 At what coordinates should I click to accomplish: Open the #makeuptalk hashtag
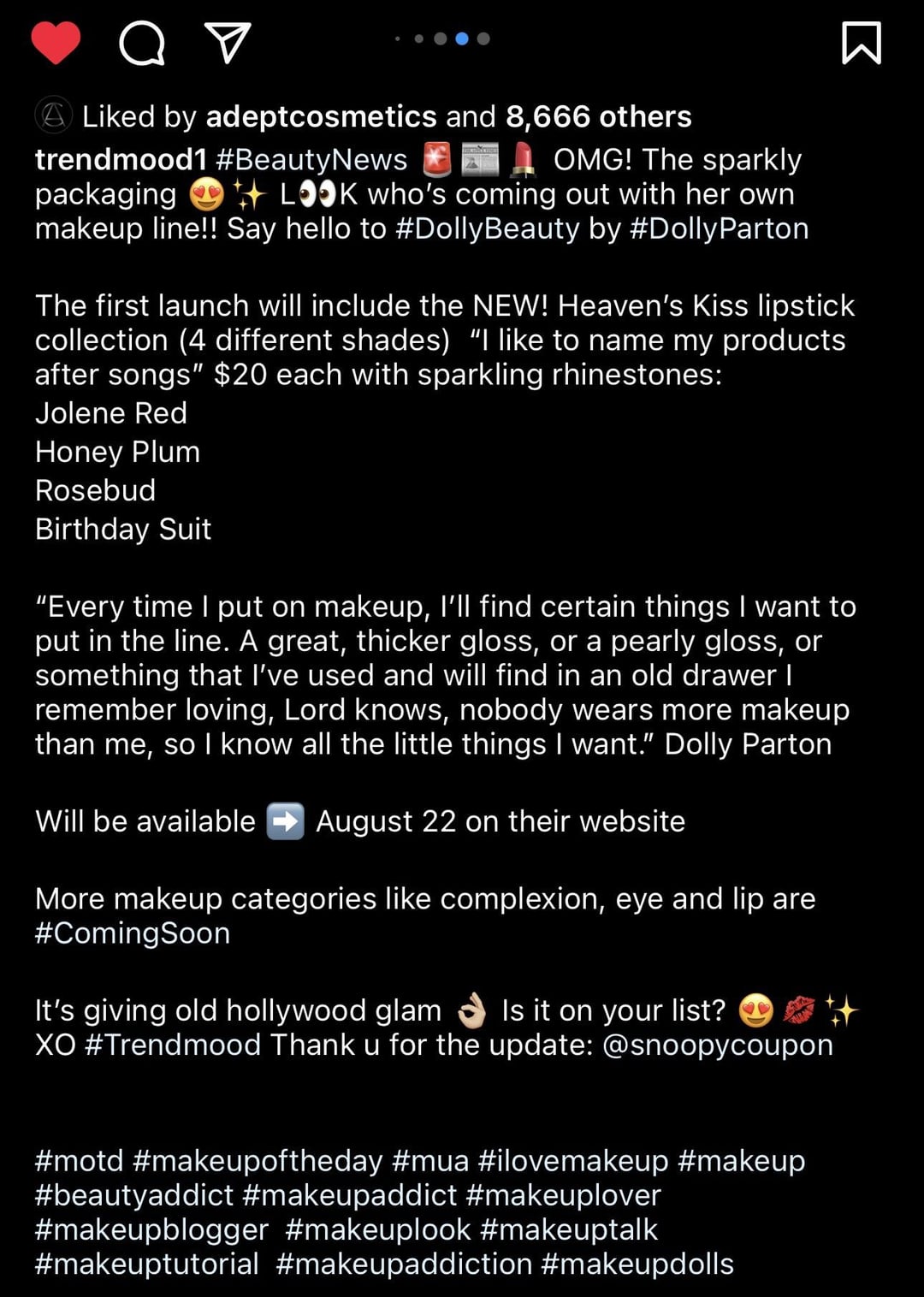569,1229
